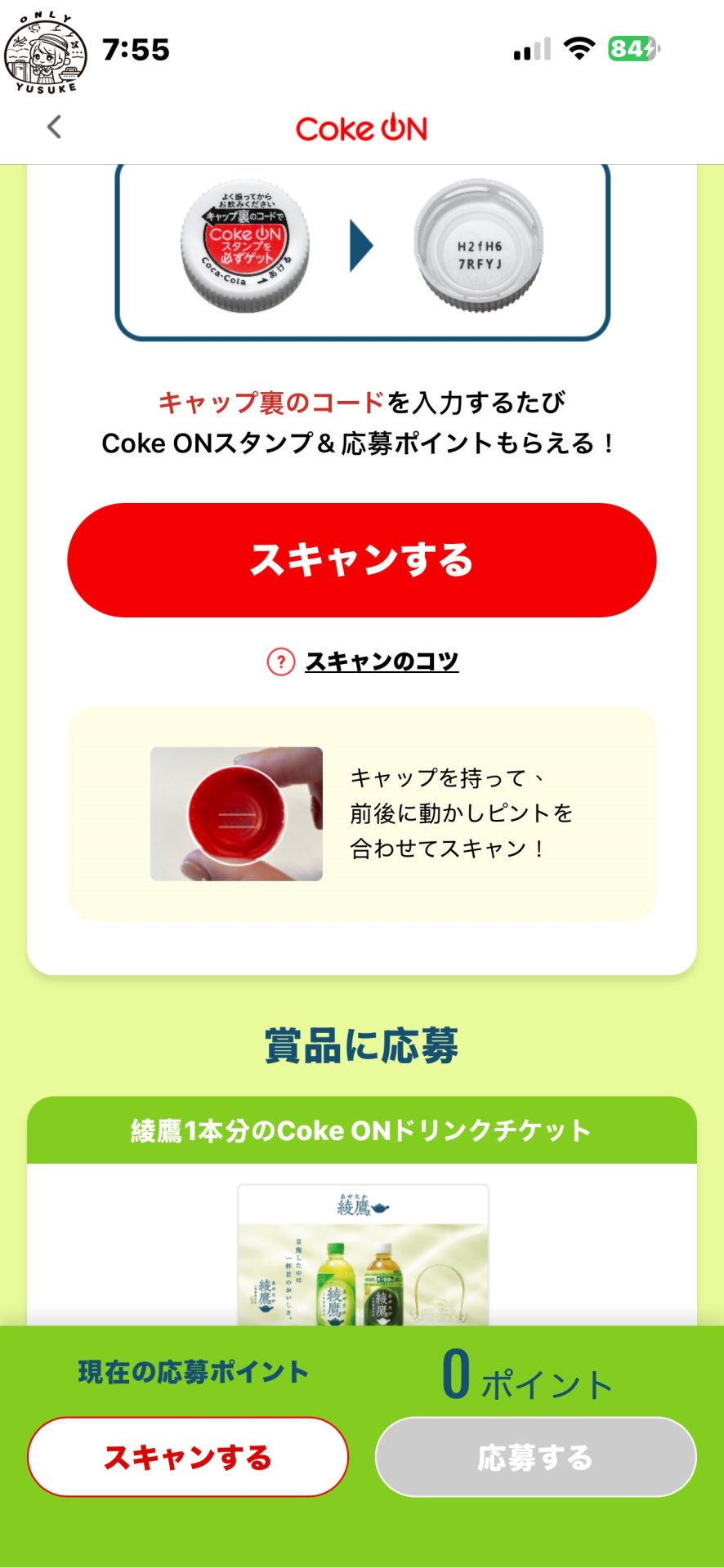724x1568 pixels.
Task: Click the Coke ON logo in the header
Action: click(x=361, y=129)
